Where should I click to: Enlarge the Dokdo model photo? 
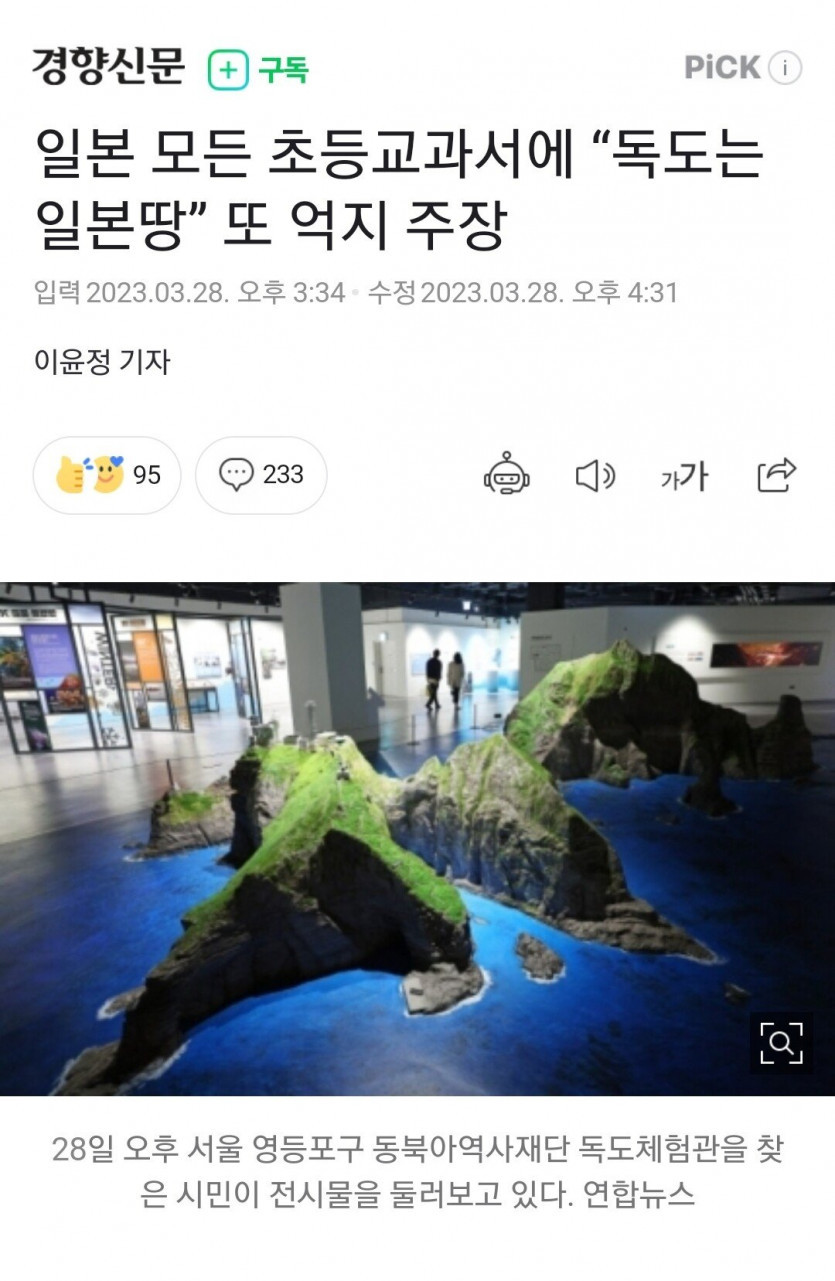[x=780, y=1044]
